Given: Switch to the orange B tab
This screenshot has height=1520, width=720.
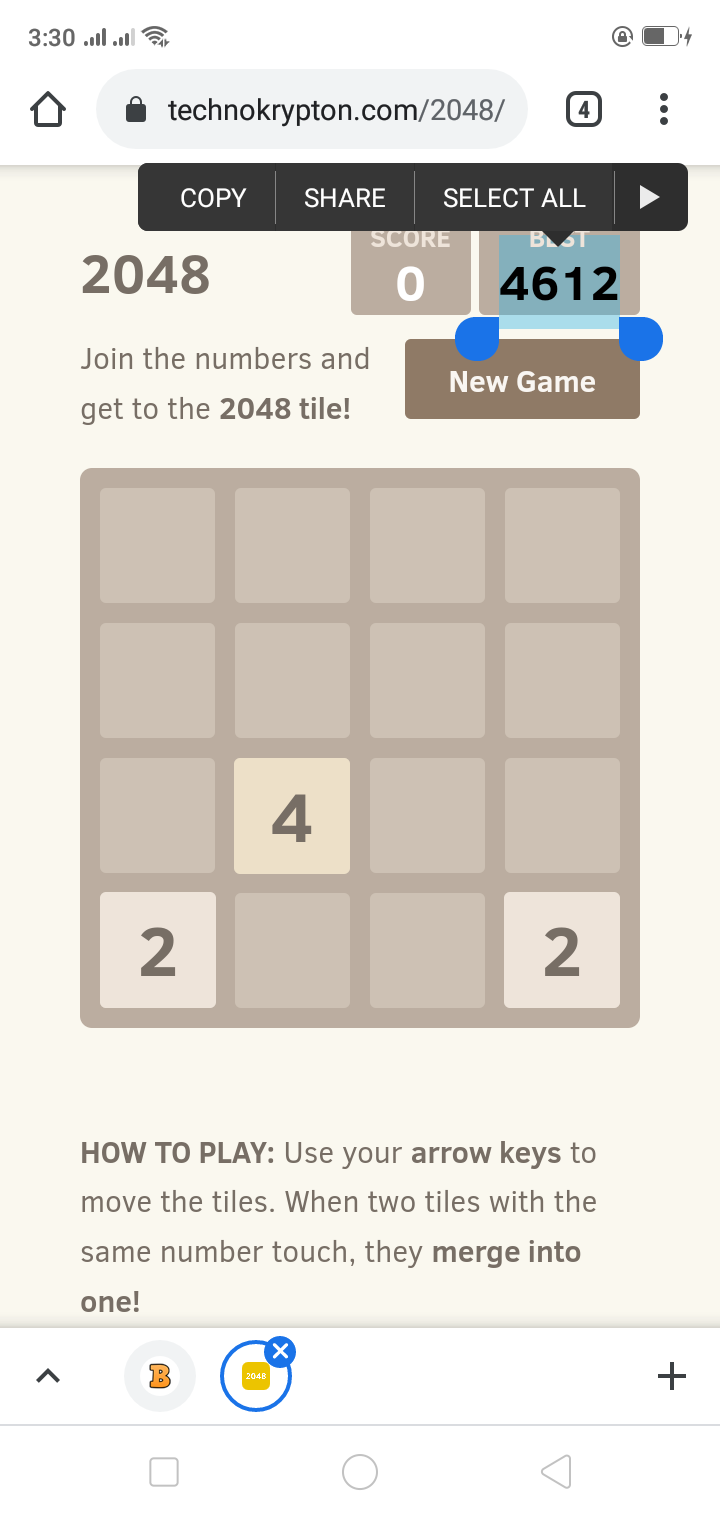Looking at the screenshot, I should click(160, 1376).
